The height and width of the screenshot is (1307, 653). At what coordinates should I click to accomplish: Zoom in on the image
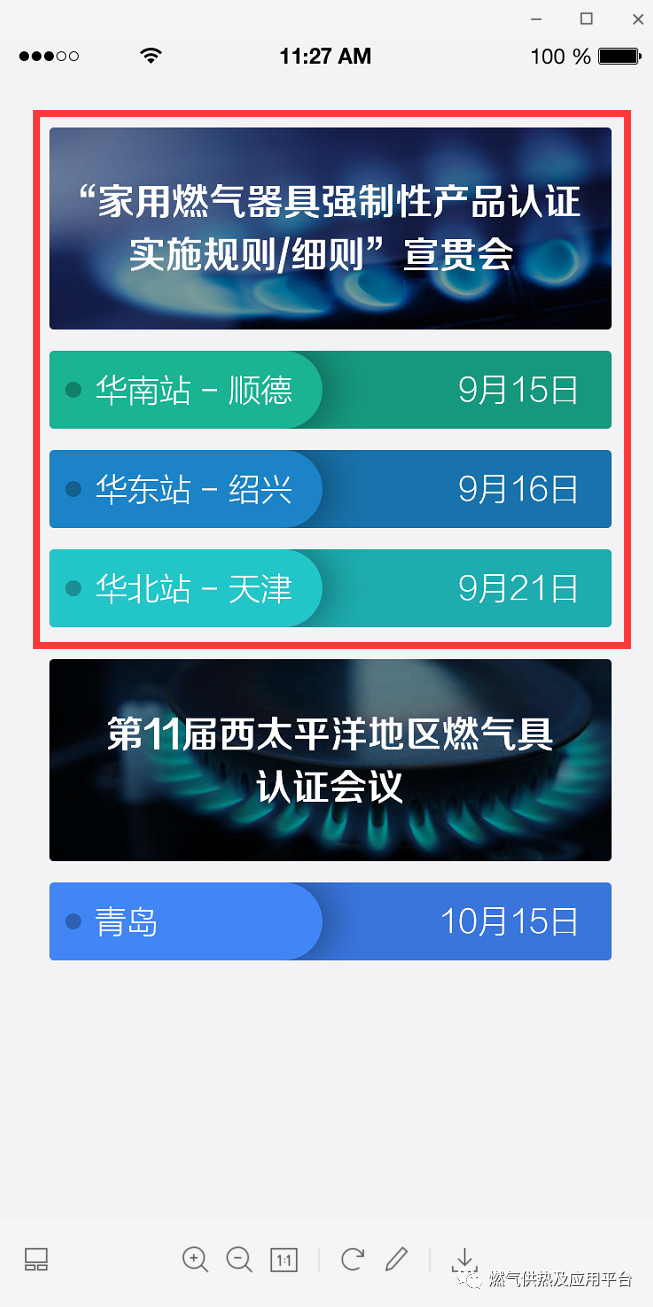[195, 1259]
